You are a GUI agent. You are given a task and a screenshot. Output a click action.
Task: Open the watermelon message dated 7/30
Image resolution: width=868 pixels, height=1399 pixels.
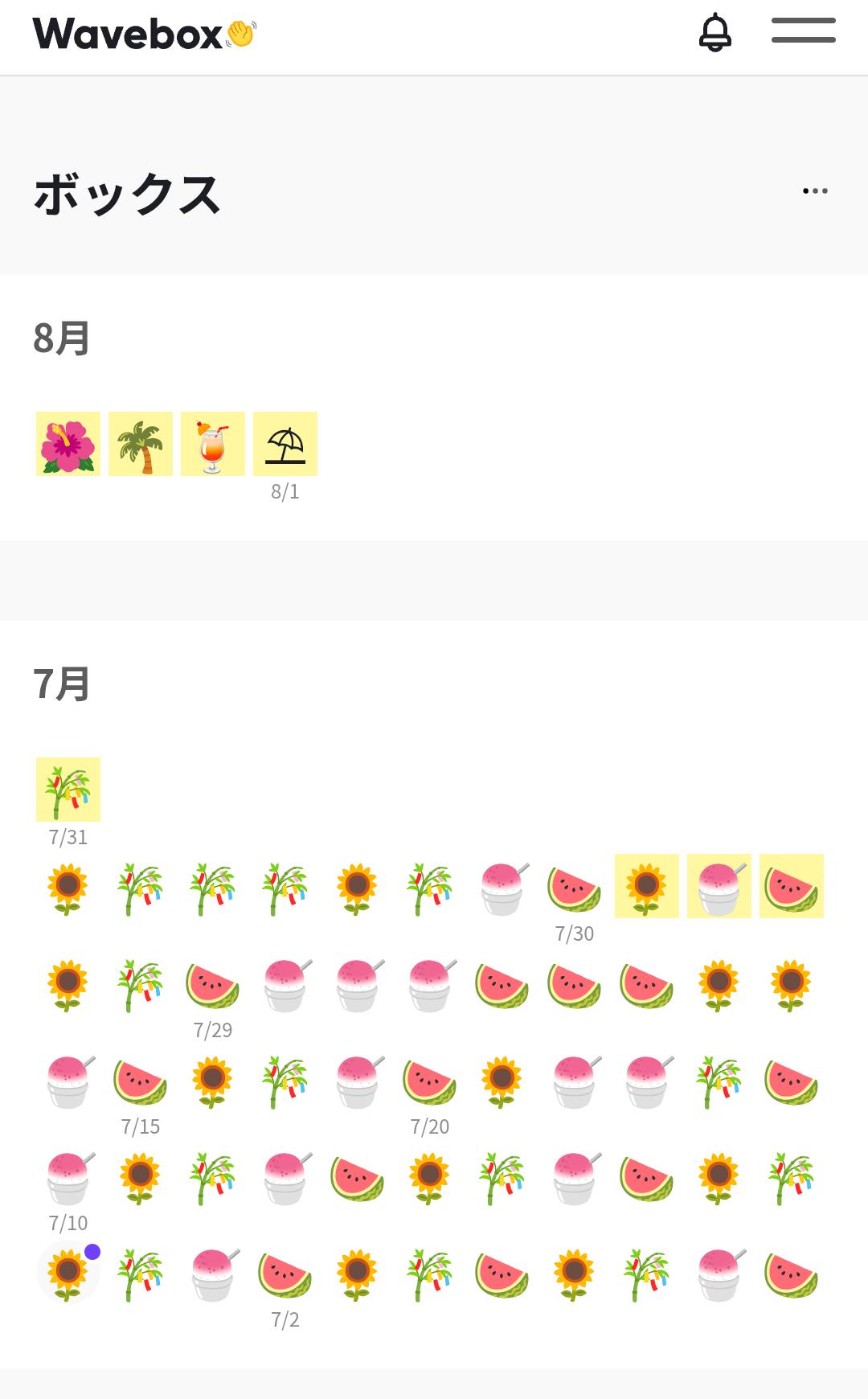click(x=575, y=886)
